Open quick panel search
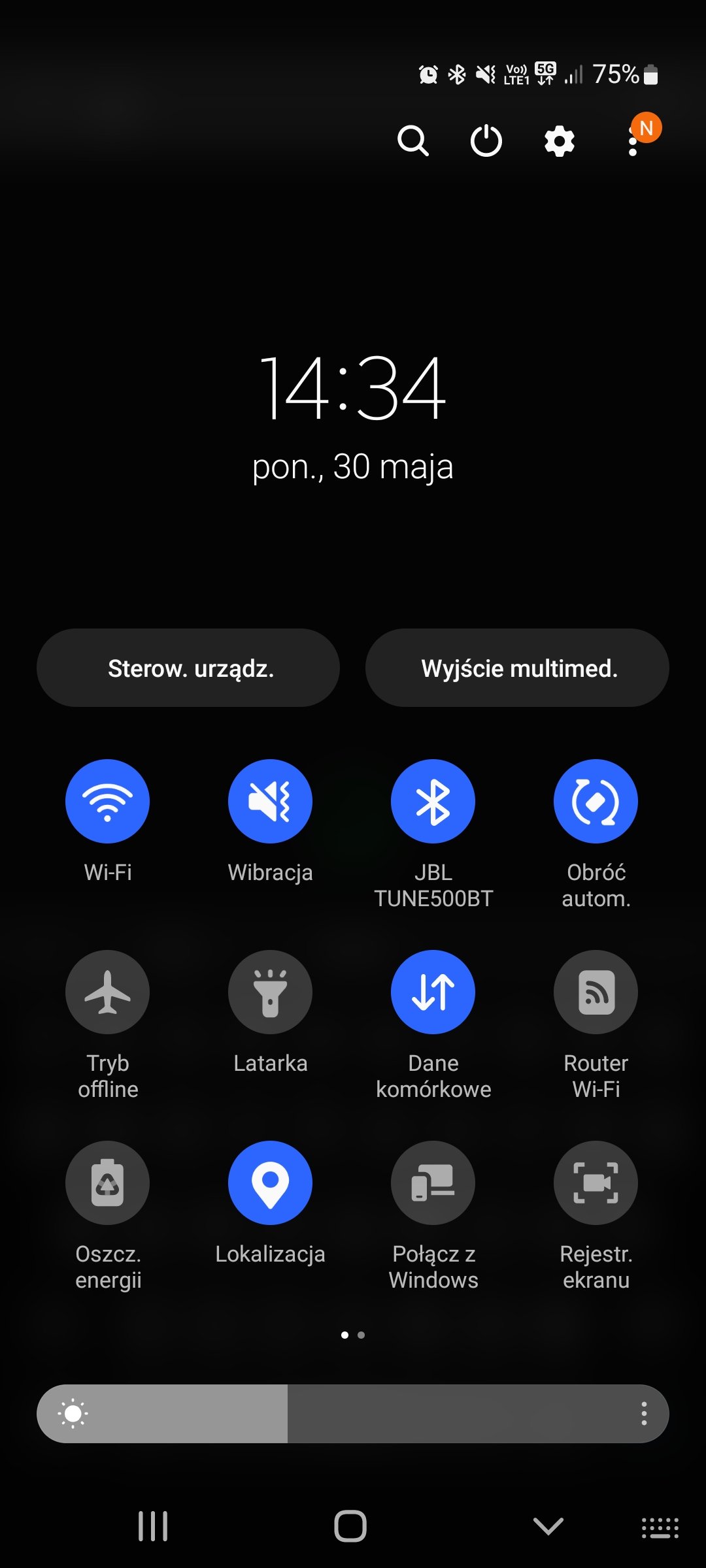Viewport: 706px width, 1568px height. 413,140
